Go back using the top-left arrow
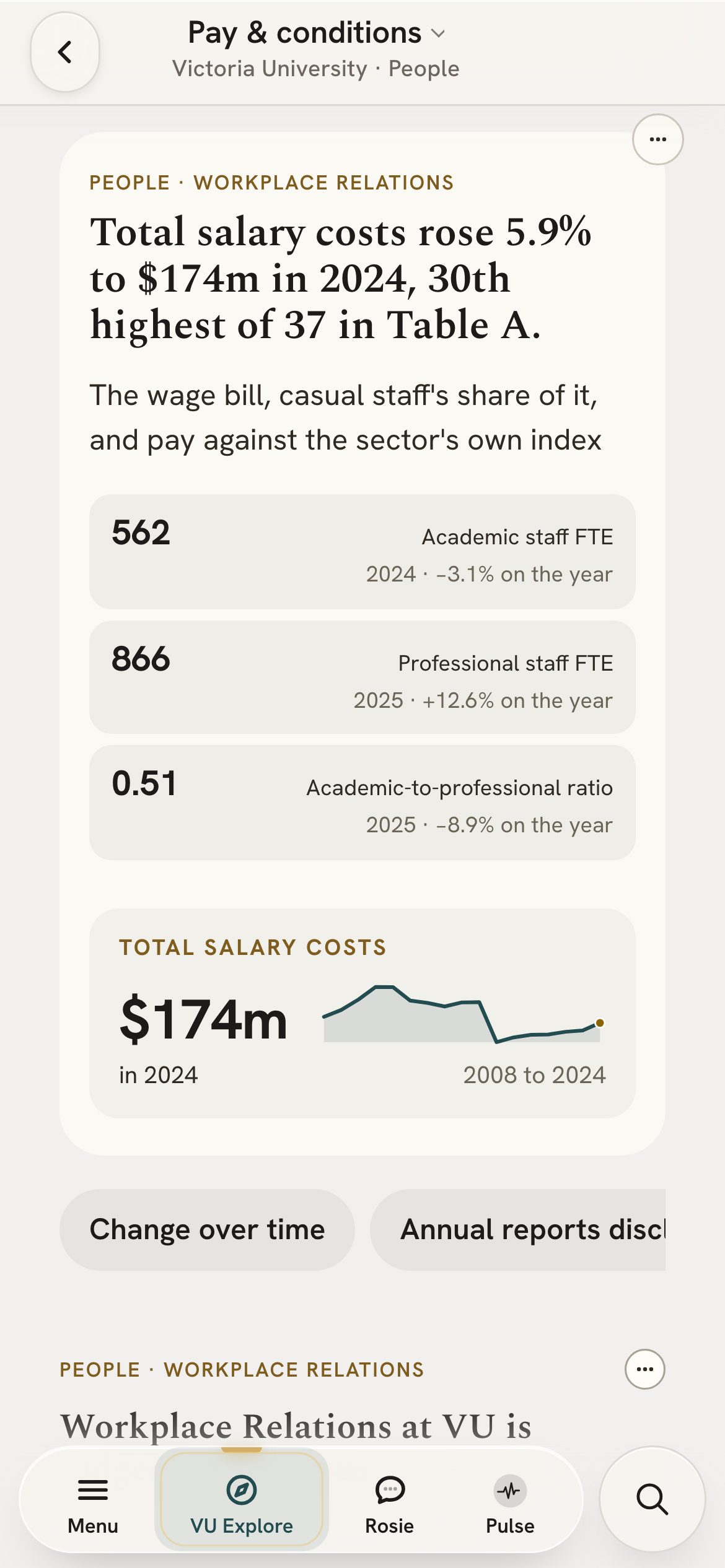The image size is (725, 1568). [65, 52]
